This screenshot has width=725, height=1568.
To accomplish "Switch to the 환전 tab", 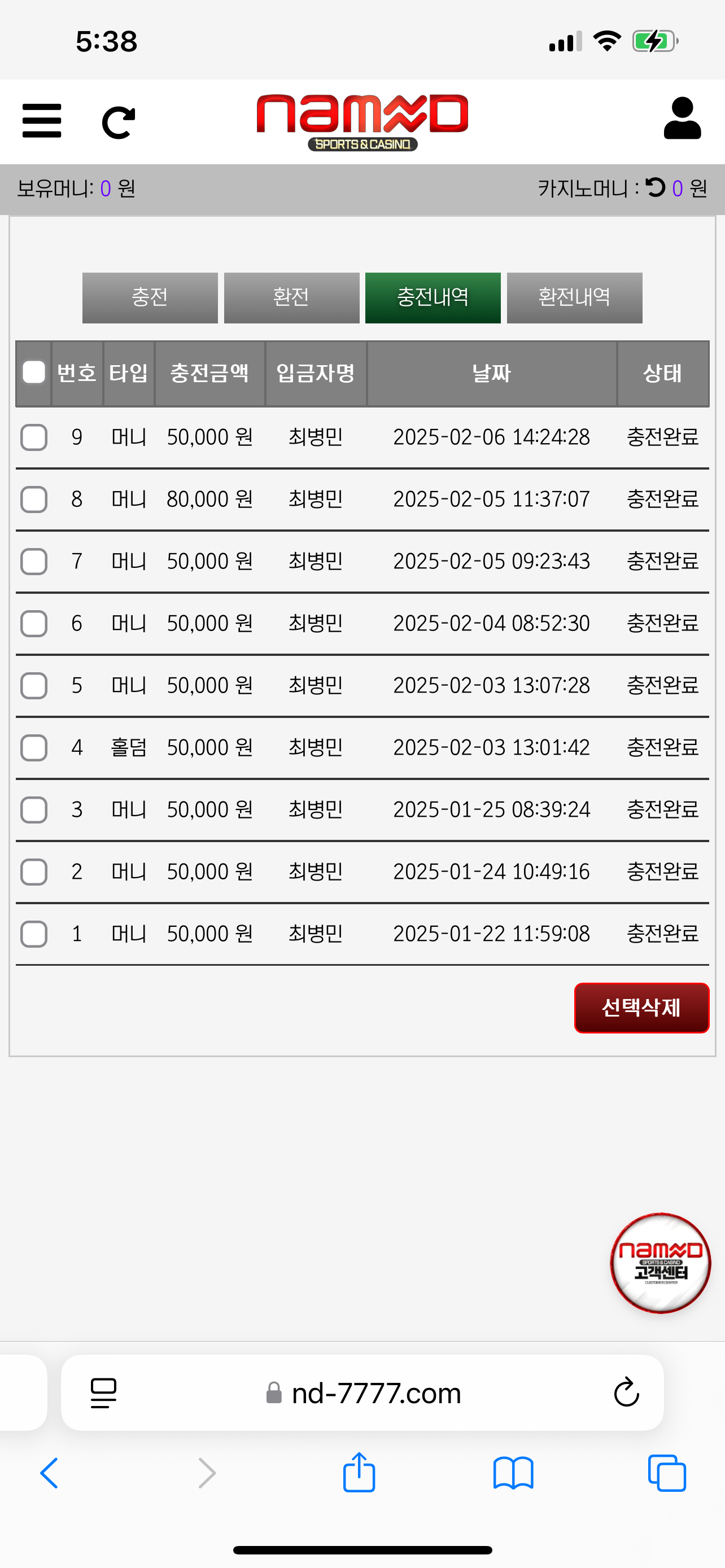I will [x=291, y=297].
